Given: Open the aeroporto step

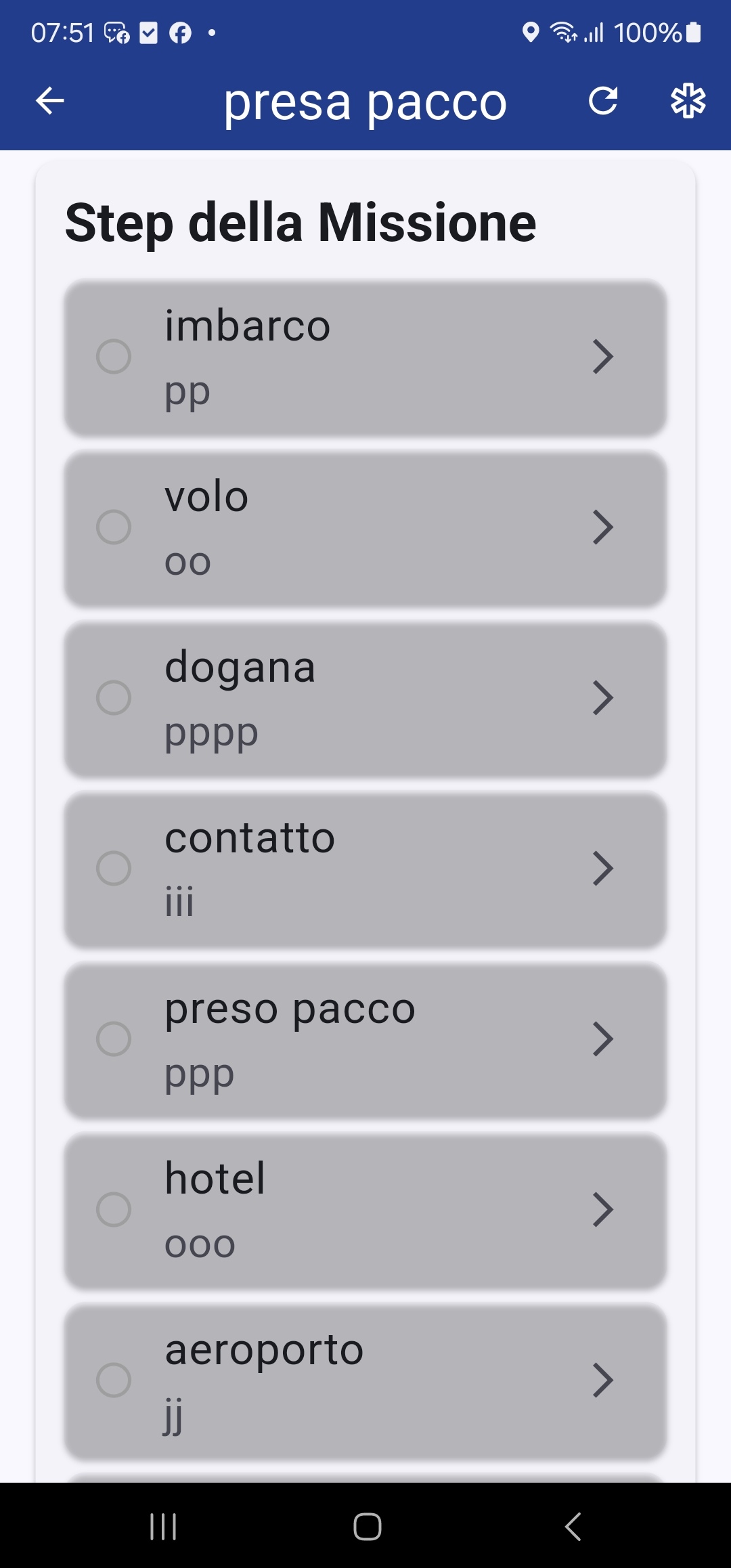Looking at the screenshot, I should click(x=365, y=1381).
